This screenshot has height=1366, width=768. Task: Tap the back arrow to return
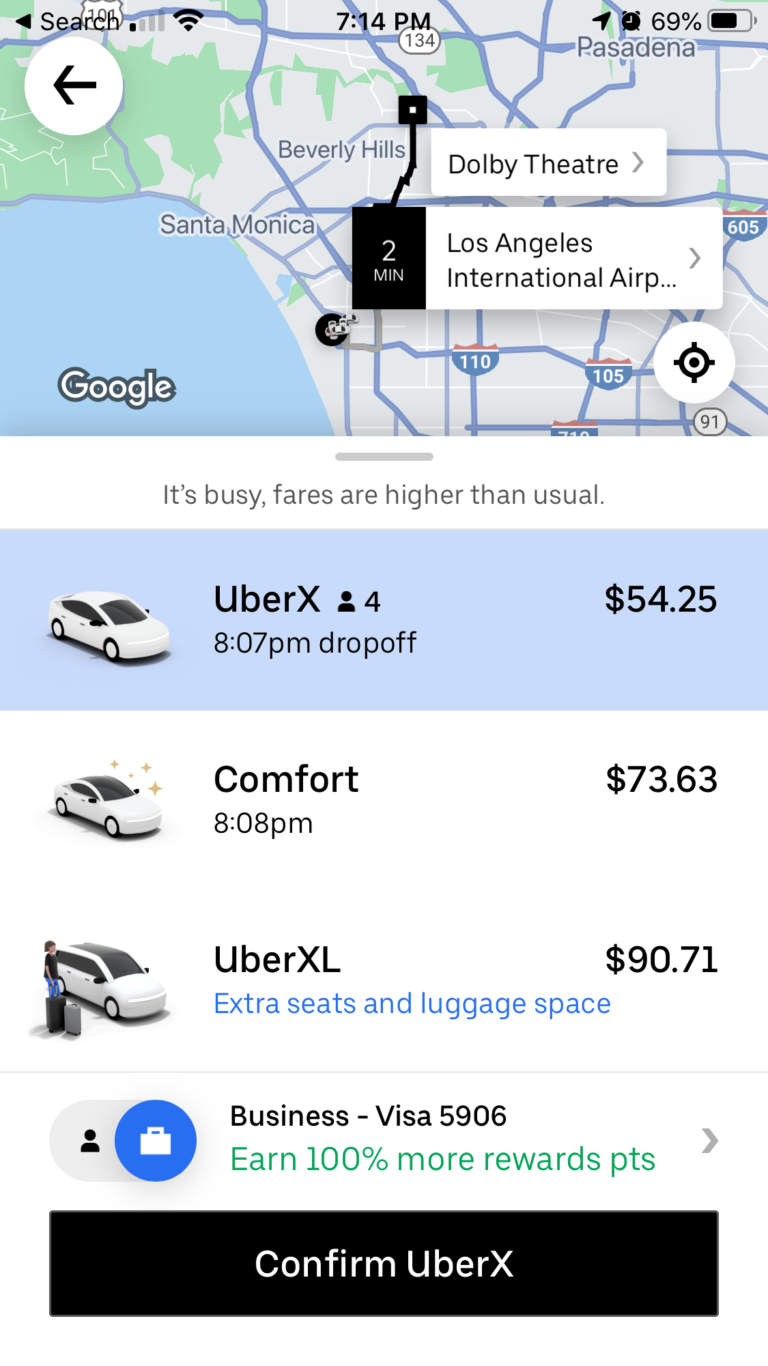point(73,86)
